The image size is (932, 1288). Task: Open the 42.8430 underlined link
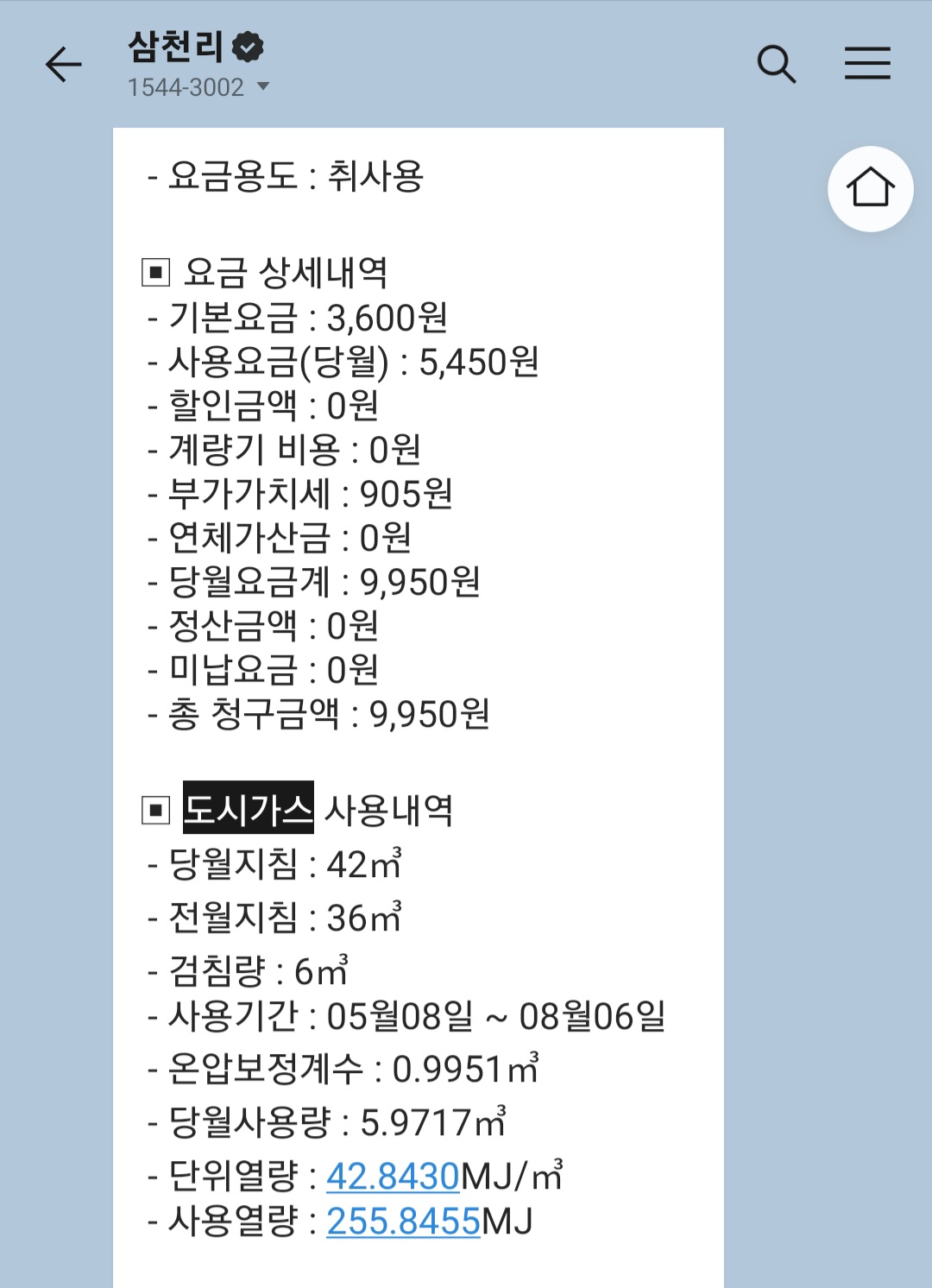click(x=393, y=1176)
